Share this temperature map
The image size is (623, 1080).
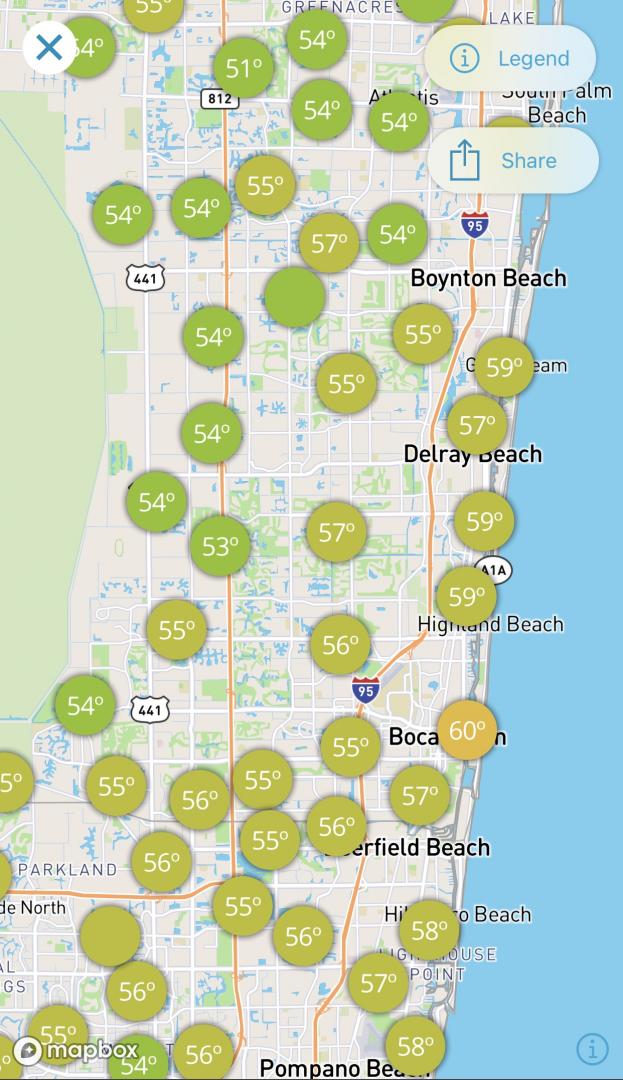point(513,160)
